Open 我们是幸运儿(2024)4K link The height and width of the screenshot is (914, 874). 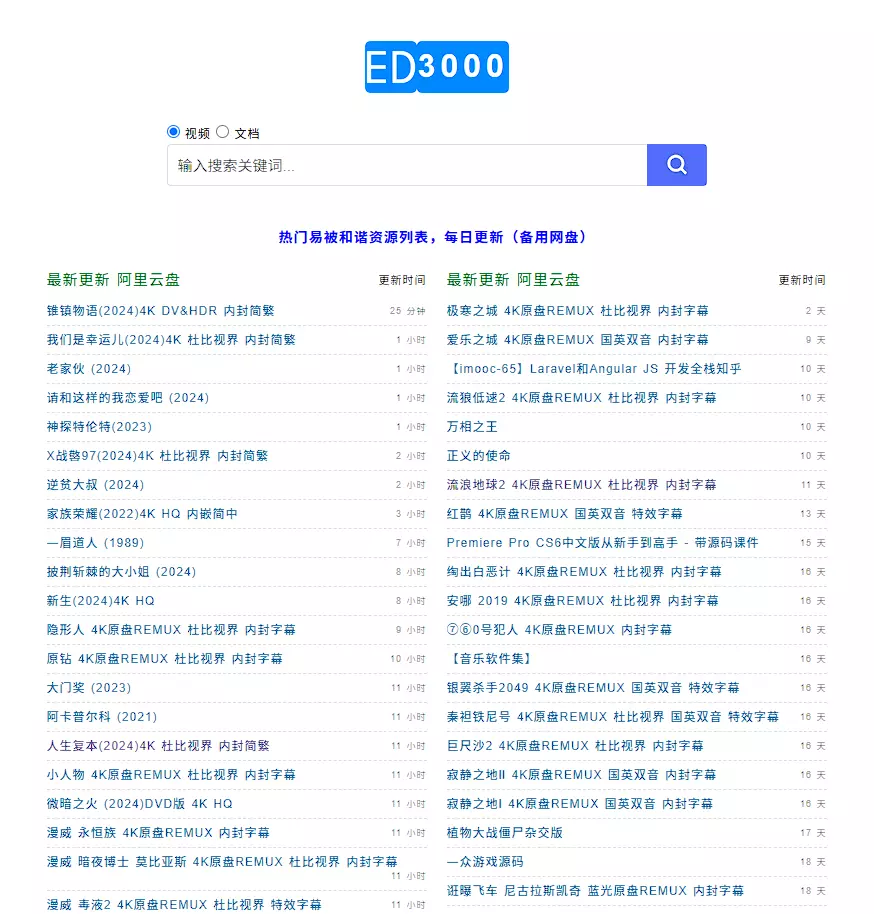tap(171, 340)
